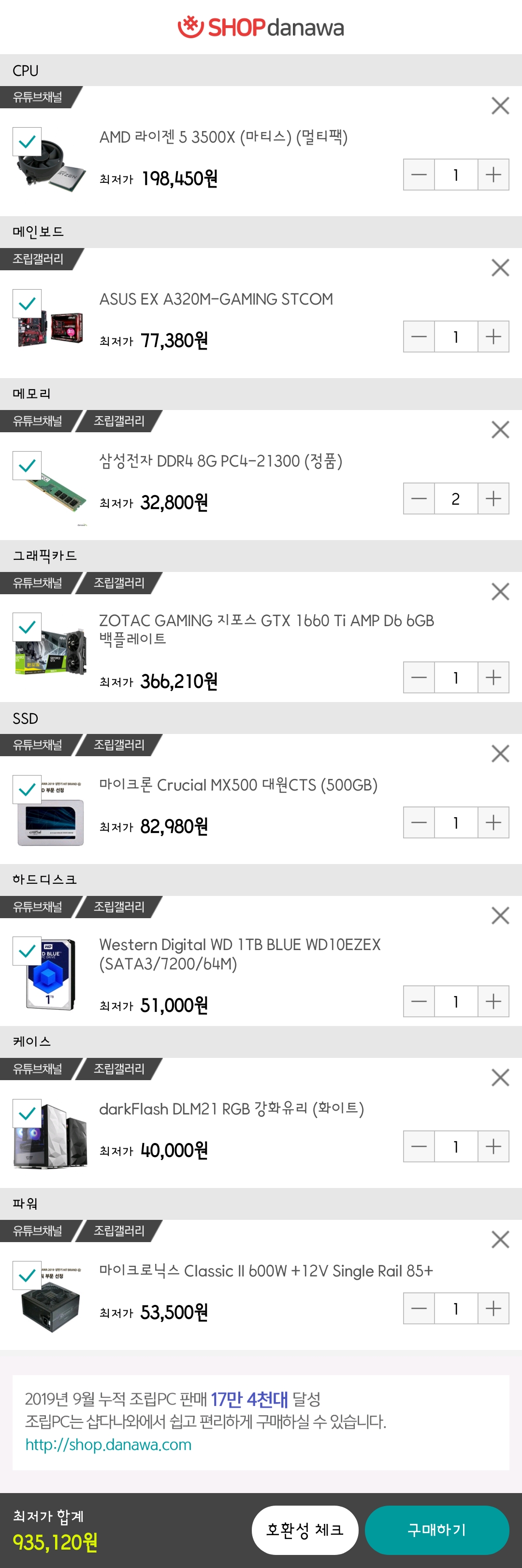Remove the ZOTAC GTX 1660 Ti graphics card
Screen dimensions: 522x1568
(x=500, y=592)
